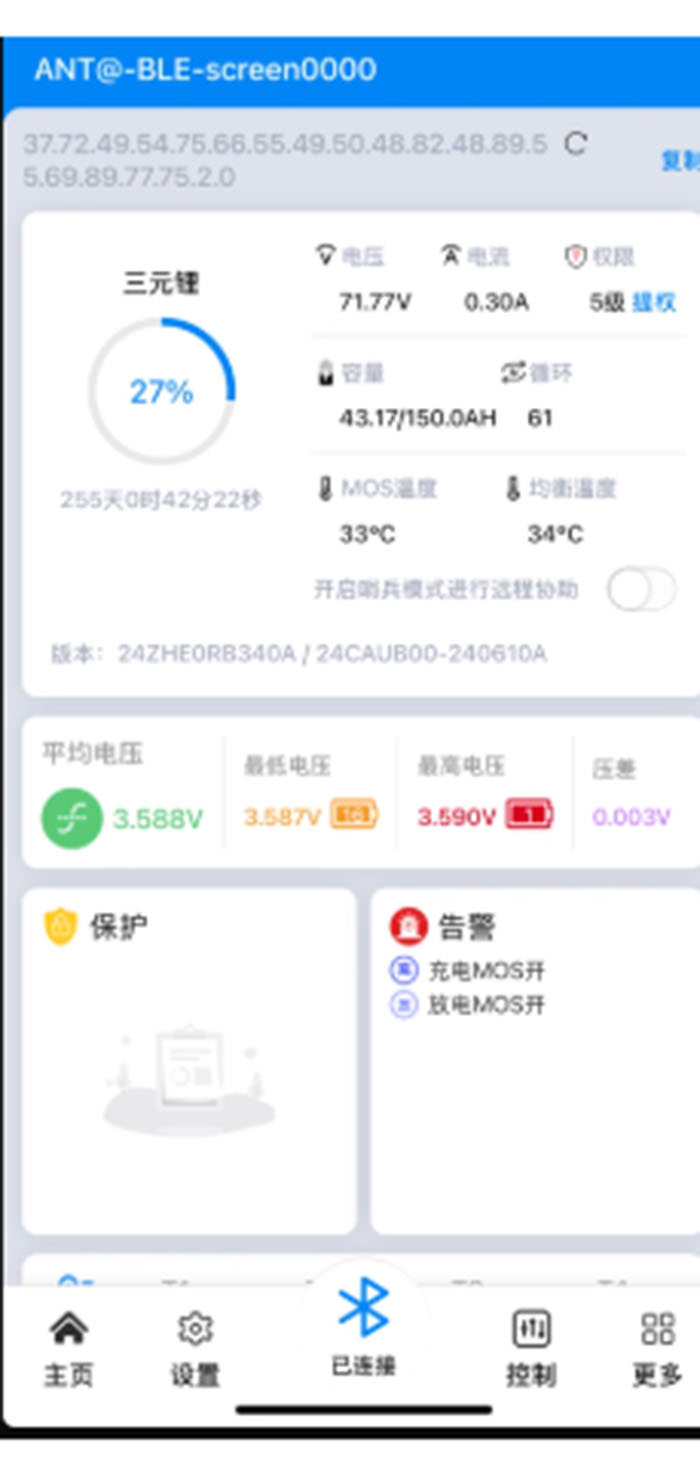
Task: Tap the 提权 link to elevate permission
Action: (x=654, y=303)
